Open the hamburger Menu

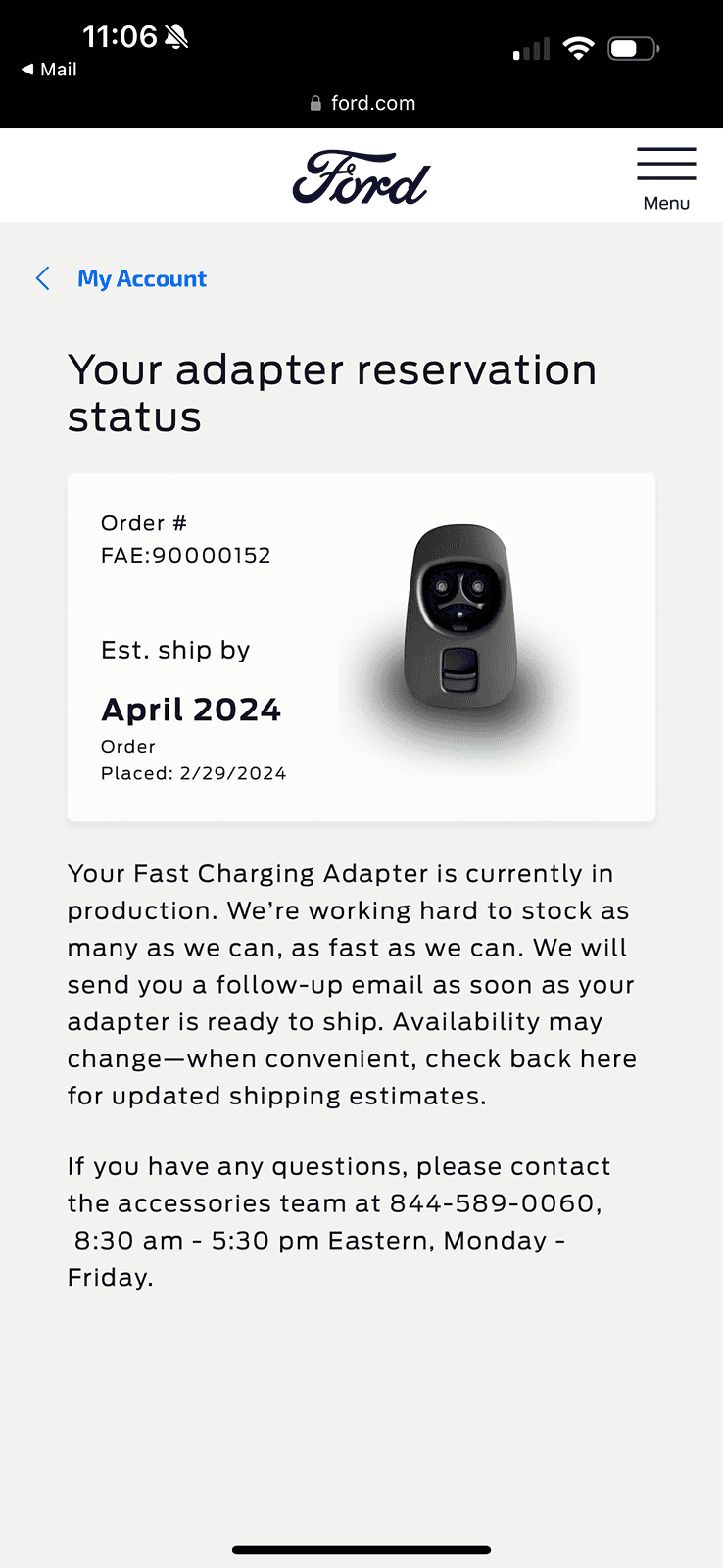point(666,176)
